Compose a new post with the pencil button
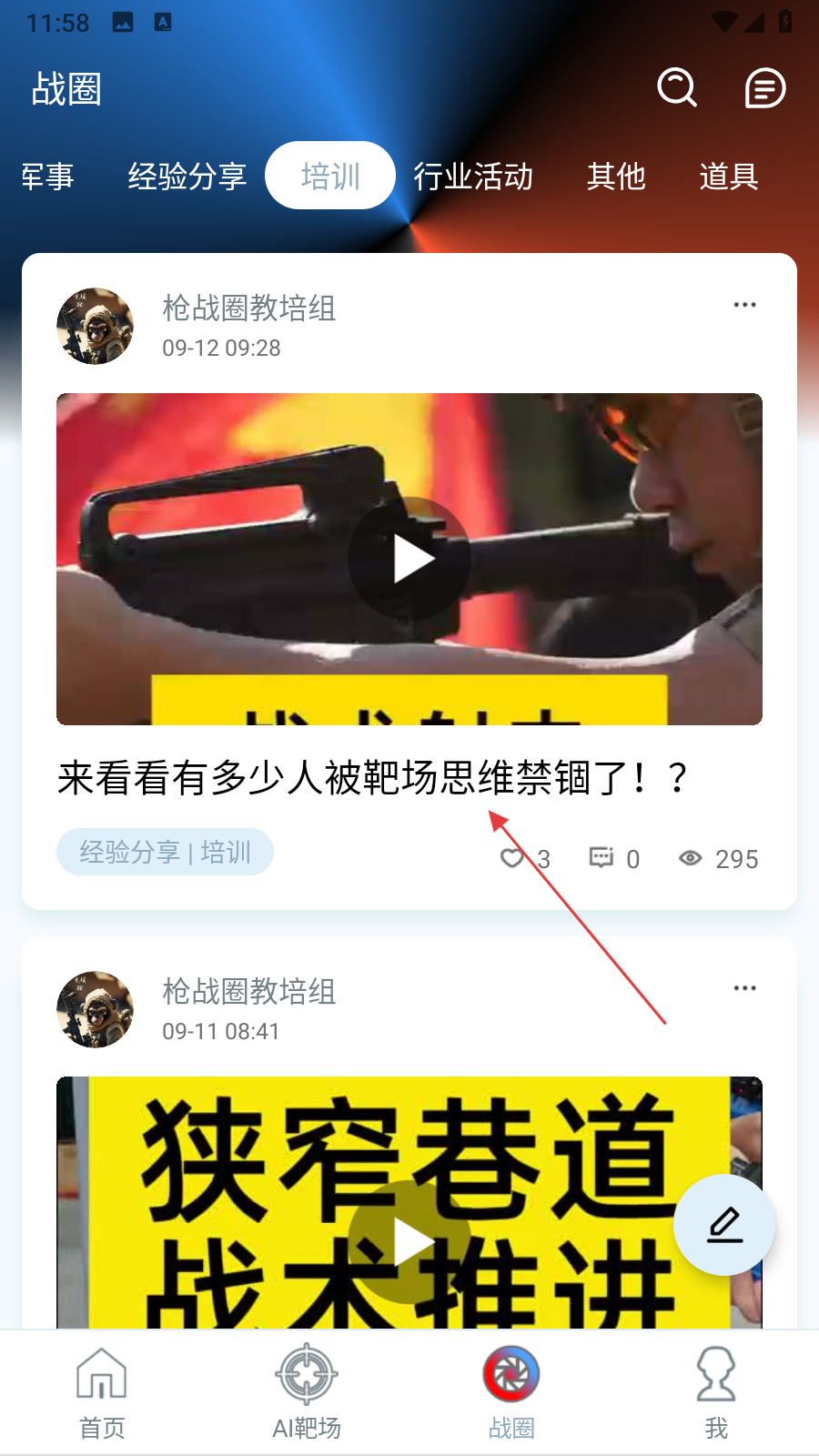819x1456 pixels. 724,1225
